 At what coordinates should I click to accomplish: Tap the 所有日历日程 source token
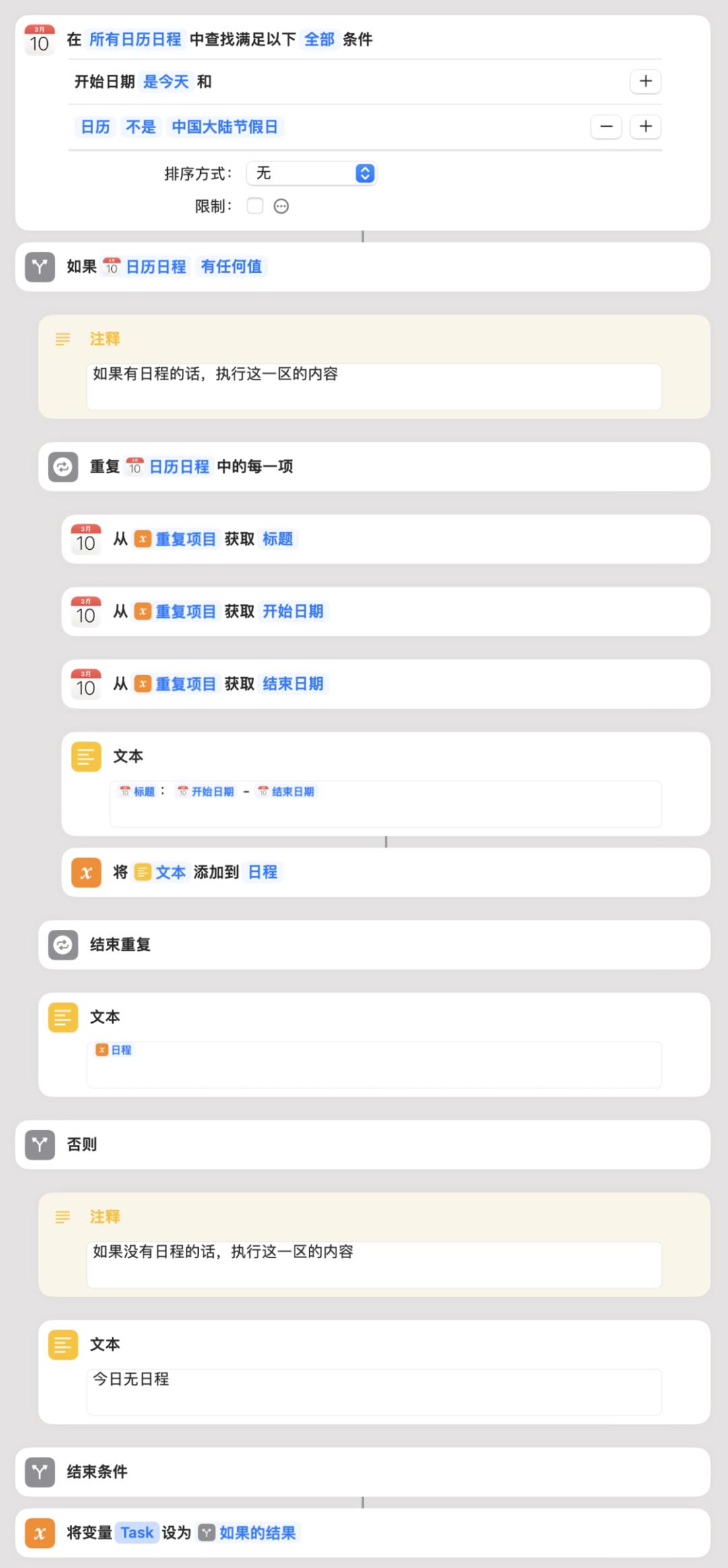tap(135, 40)
